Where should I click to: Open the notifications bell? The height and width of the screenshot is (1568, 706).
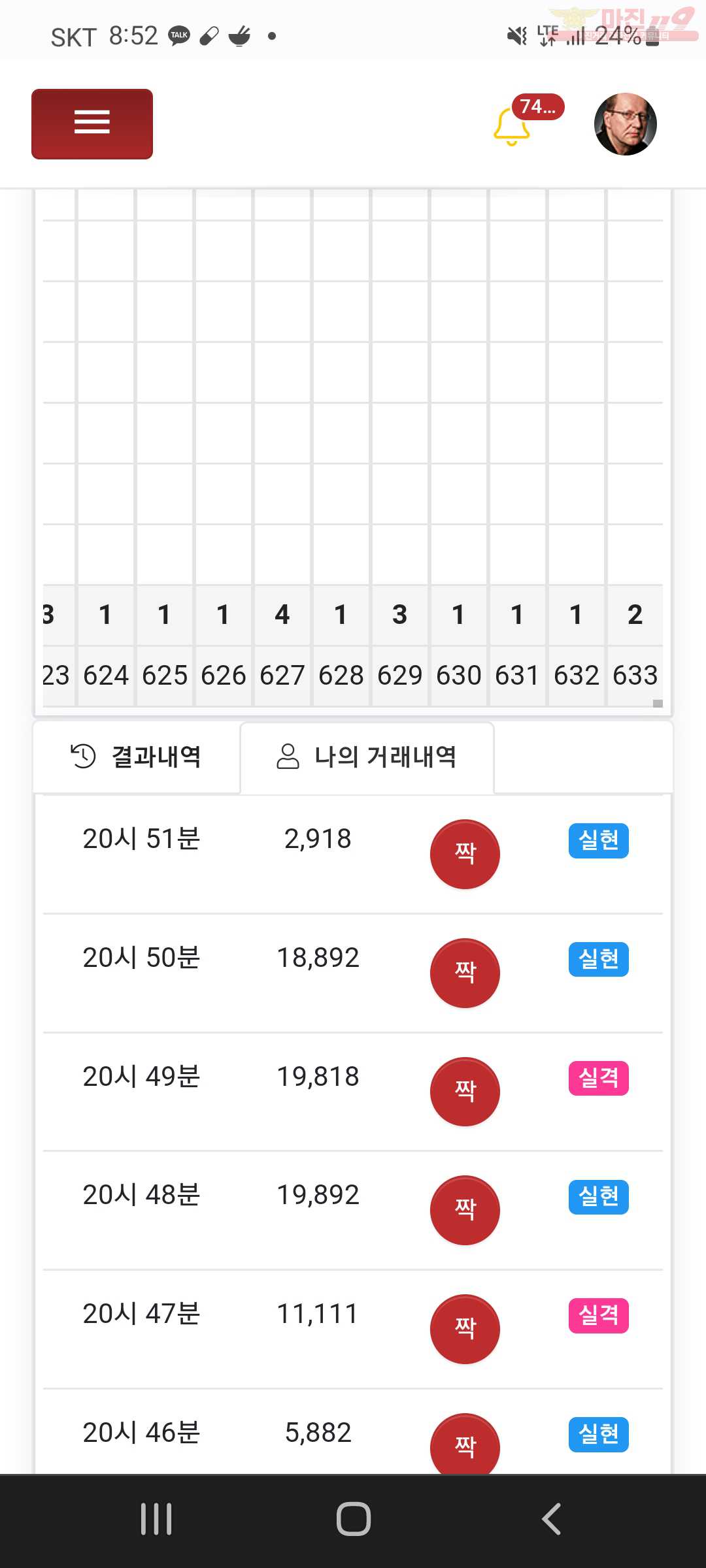(512, 126)
